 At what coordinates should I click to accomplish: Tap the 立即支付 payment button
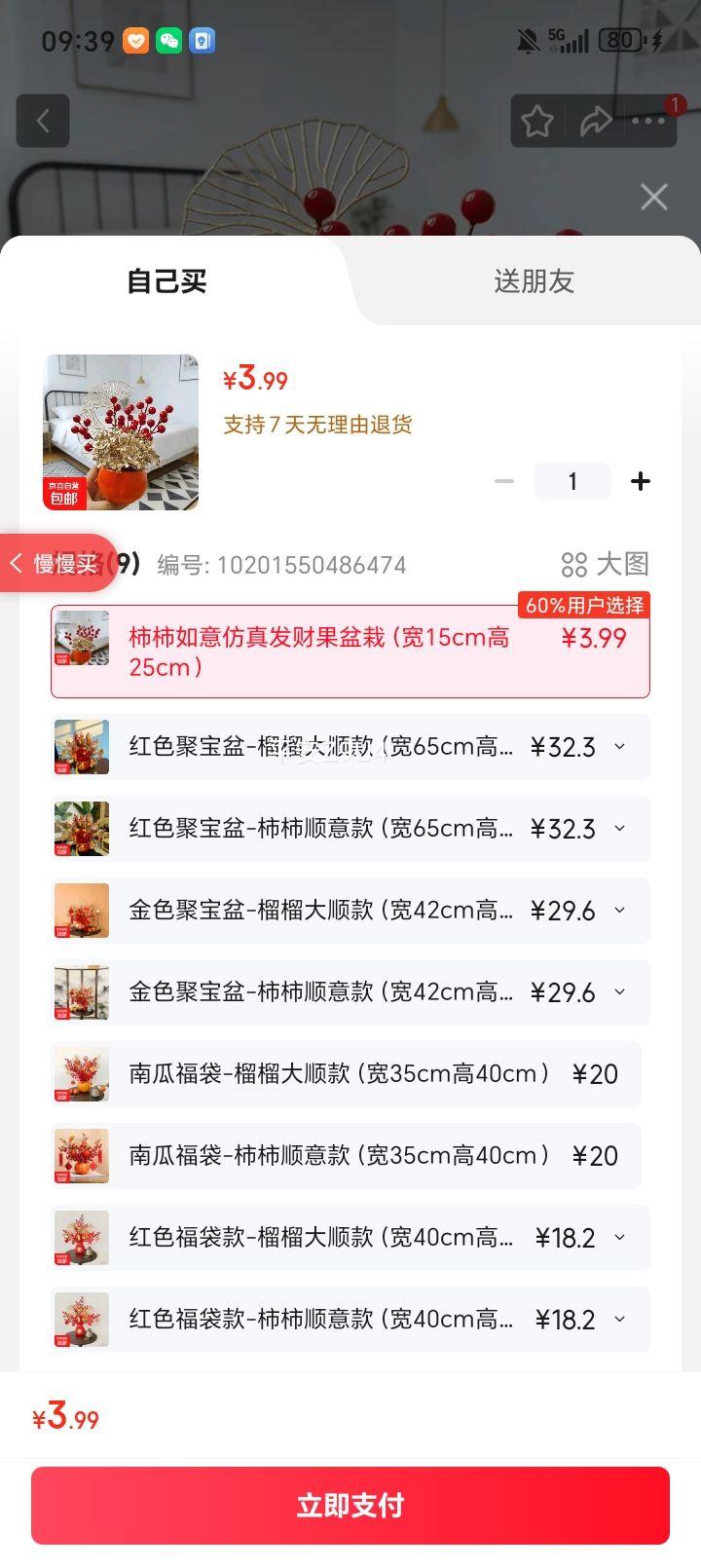tap(350, 1506)
